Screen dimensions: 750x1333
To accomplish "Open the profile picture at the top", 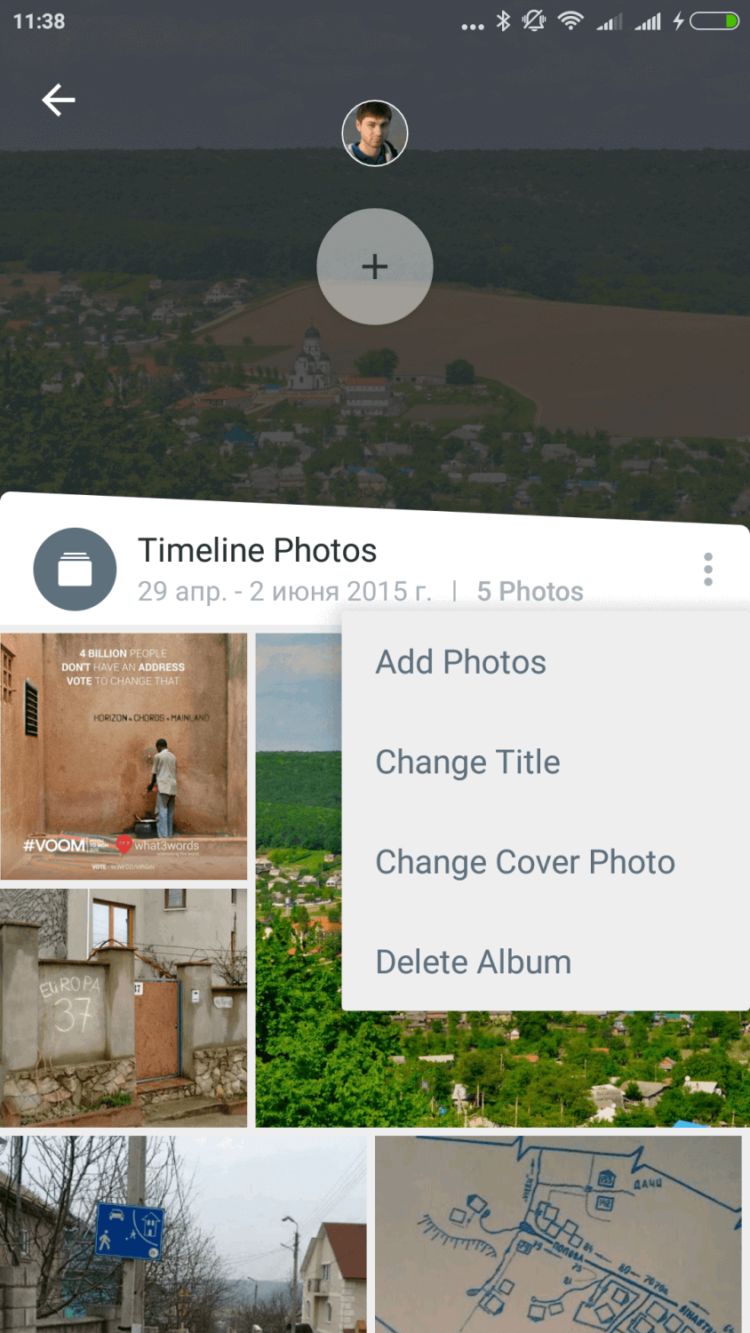I will 375,132.
